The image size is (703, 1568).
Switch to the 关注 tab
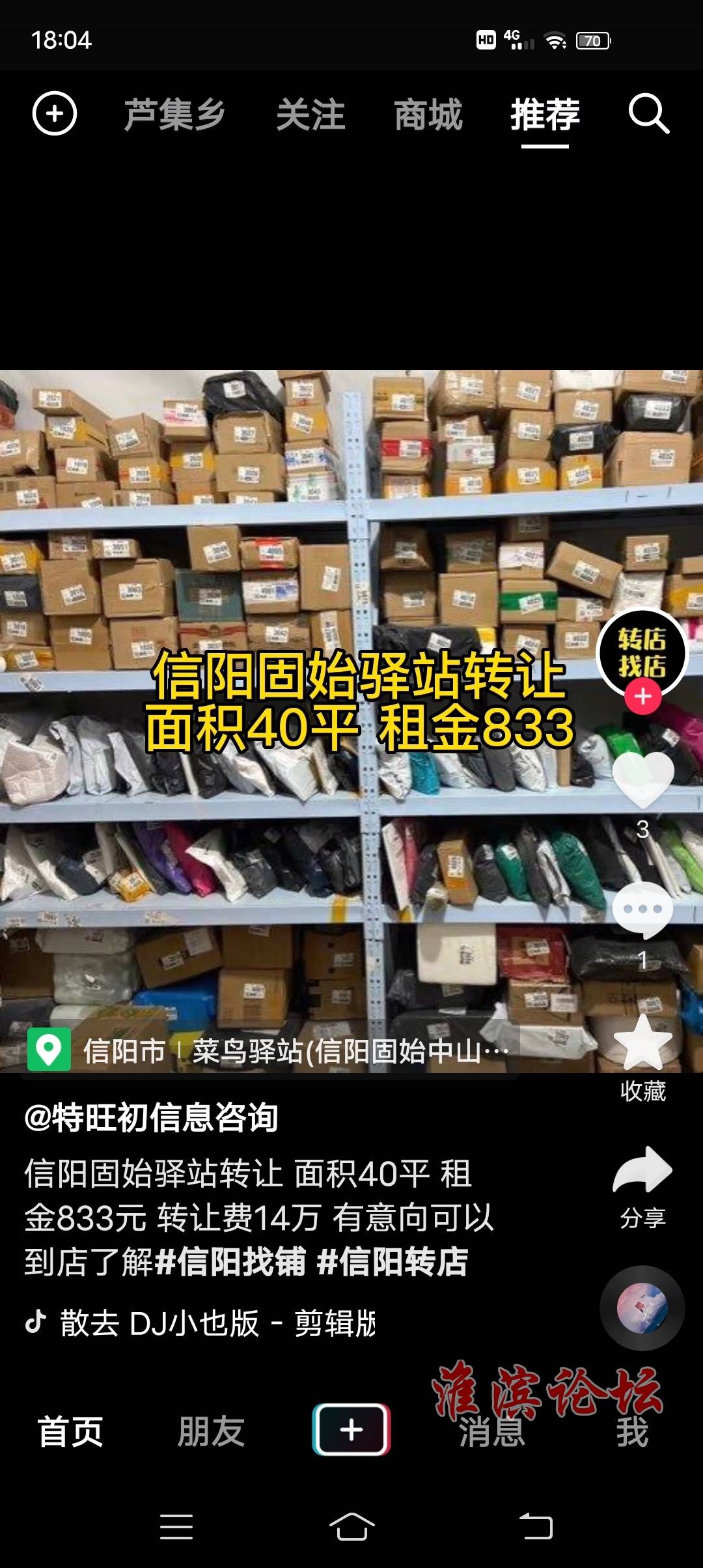[x=310, y=115]
